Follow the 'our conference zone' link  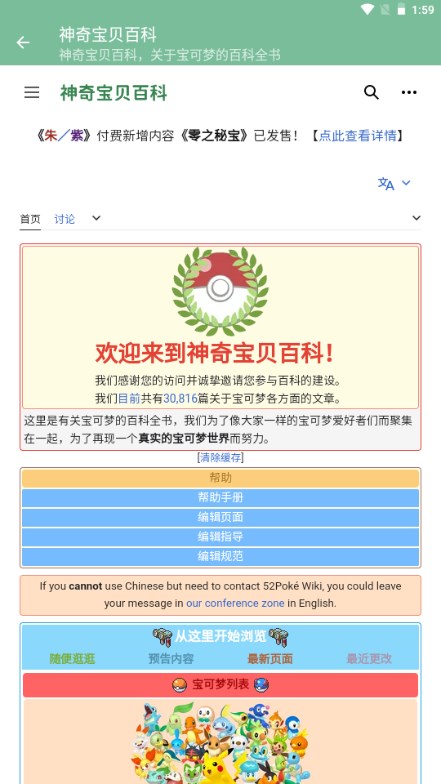click(235, 603)
